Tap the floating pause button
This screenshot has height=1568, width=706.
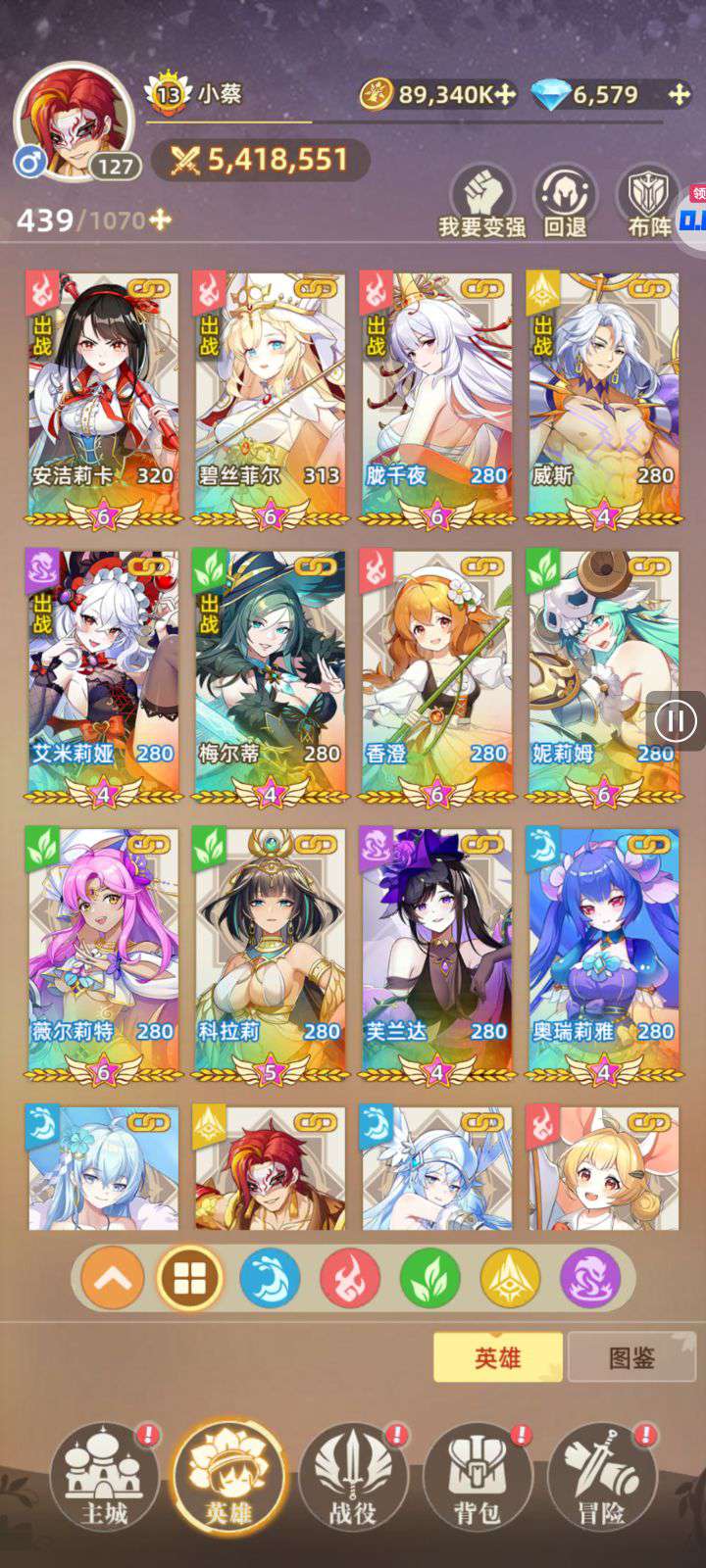[676, 721]
